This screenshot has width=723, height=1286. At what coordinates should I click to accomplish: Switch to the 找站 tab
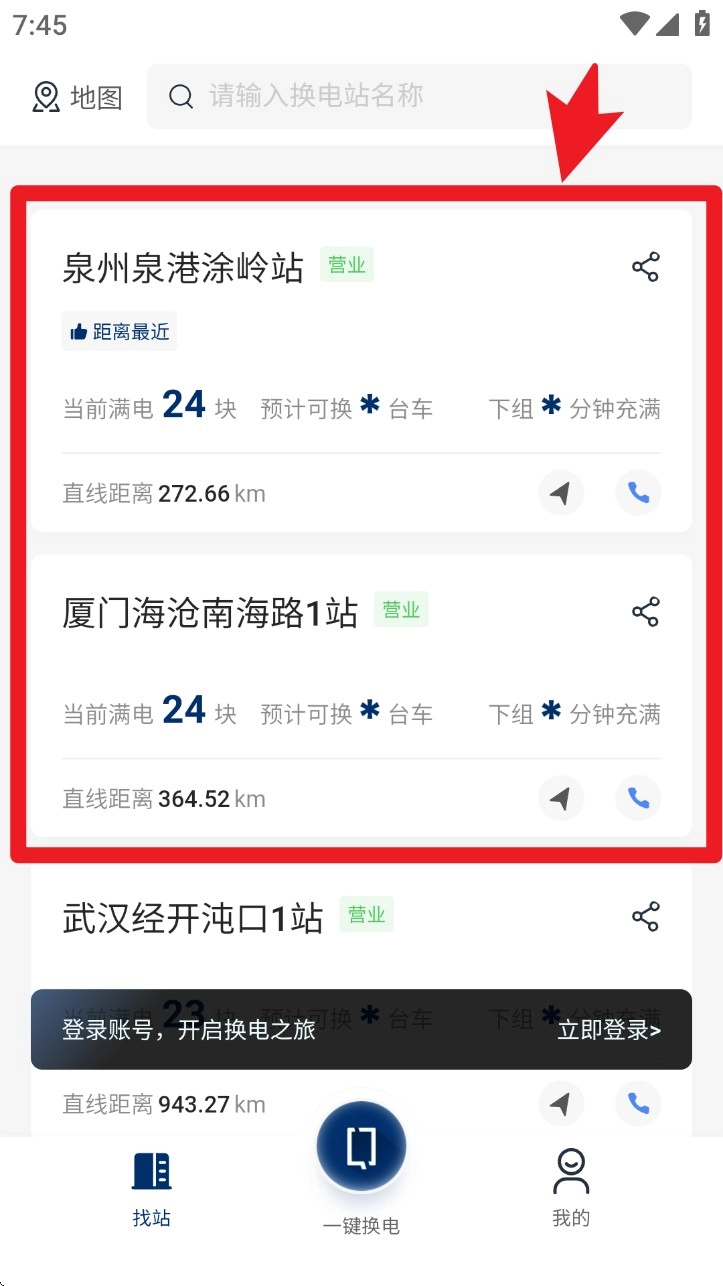pyautogui.click(x=152, y=1188)
